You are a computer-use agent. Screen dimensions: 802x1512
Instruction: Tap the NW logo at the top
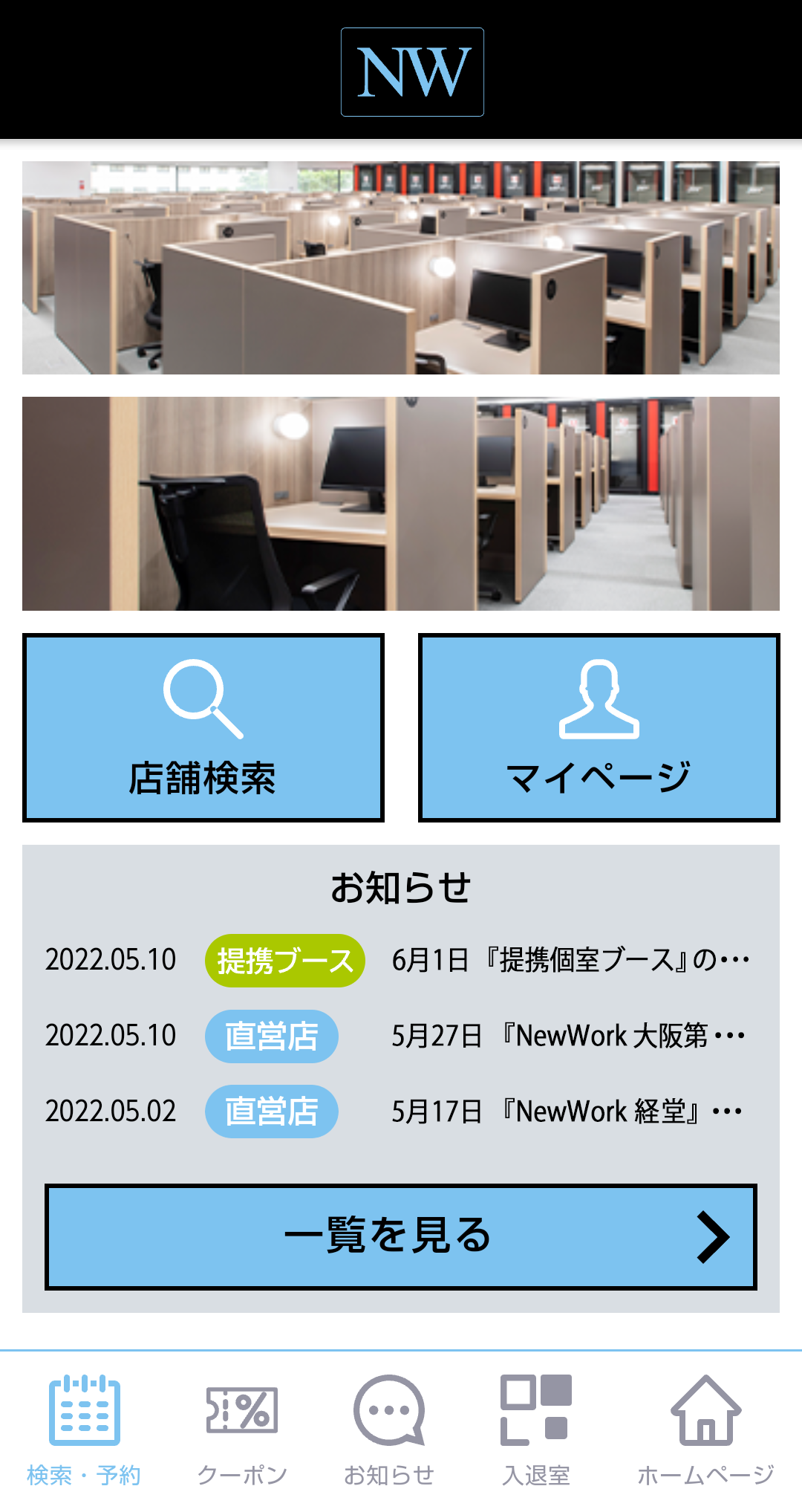point(411,71)
